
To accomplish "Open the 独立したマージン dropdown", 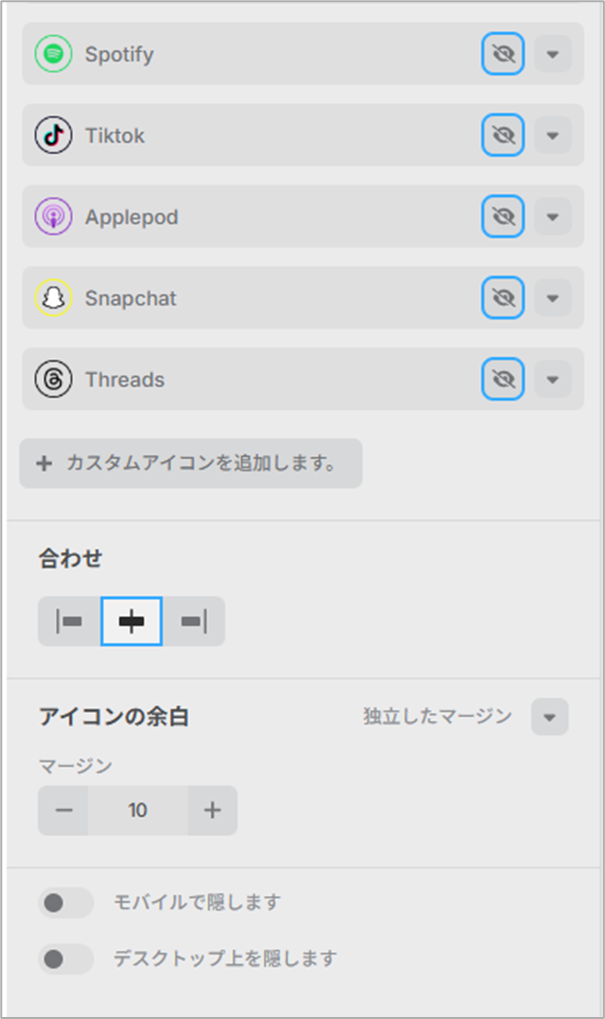I will pyautogui.click(x=550, y=717).
